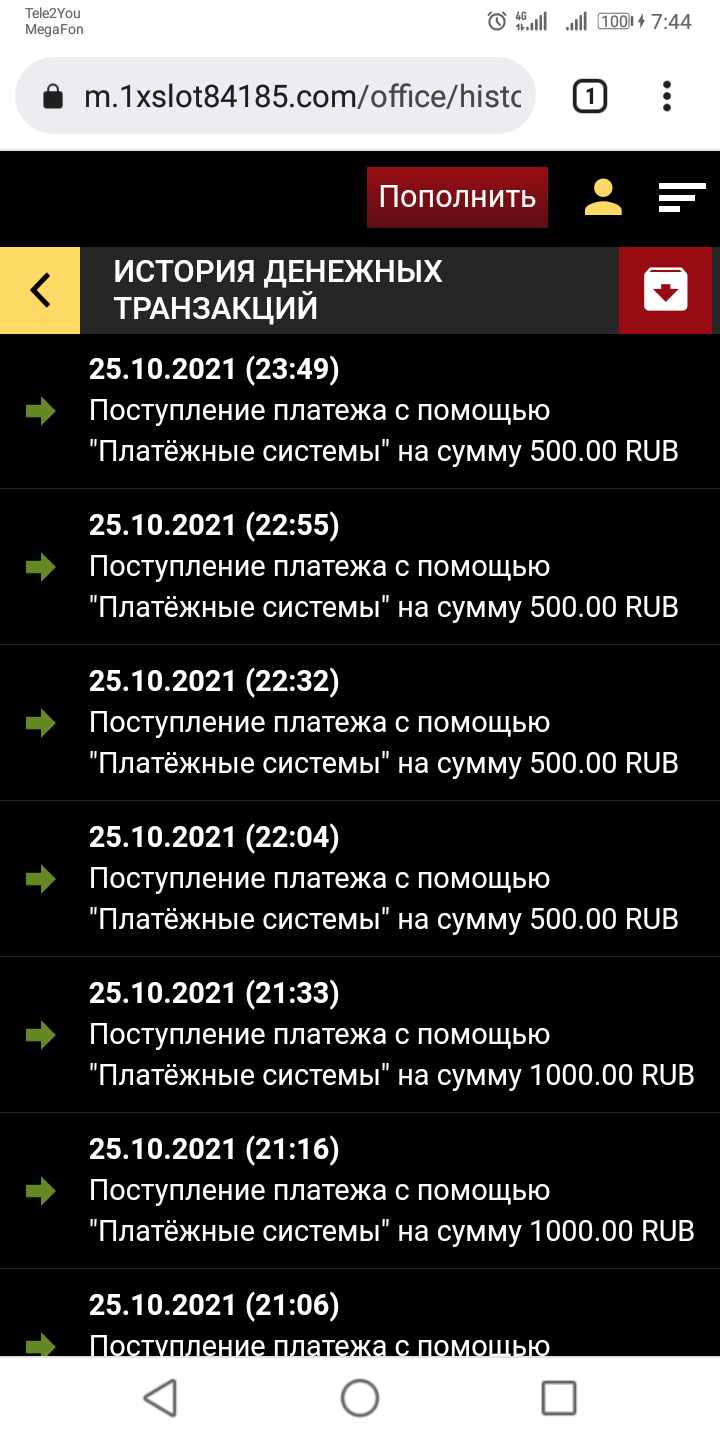
Task: Select the green arrow beside the 23:49 transaction
Action: (x=39, y=411)
